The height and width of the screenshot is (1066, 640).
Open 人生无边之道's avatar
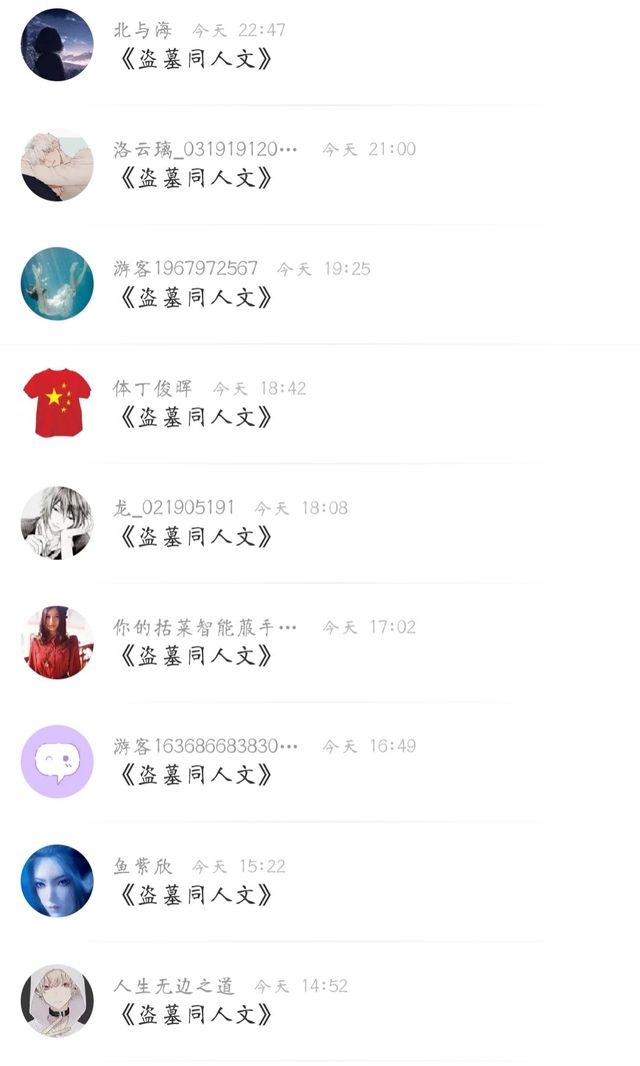click(x=57, y=1000)
